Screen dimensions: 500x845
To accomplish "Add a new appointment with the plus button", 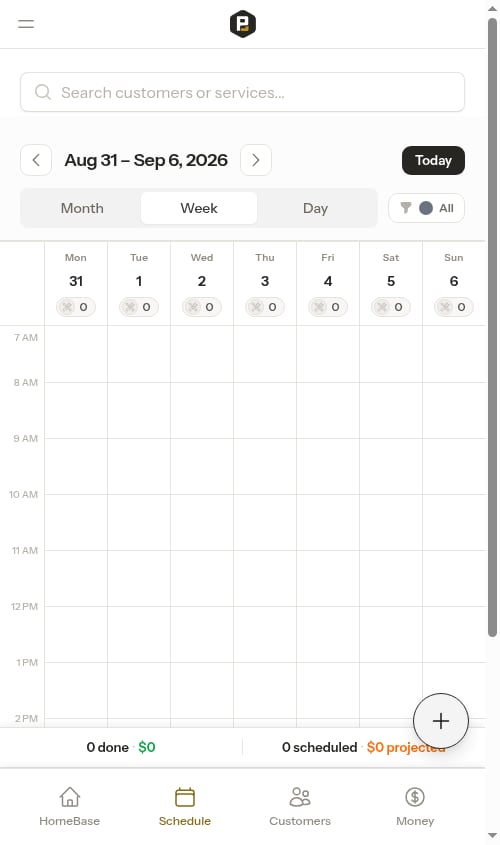I will 441,721.
